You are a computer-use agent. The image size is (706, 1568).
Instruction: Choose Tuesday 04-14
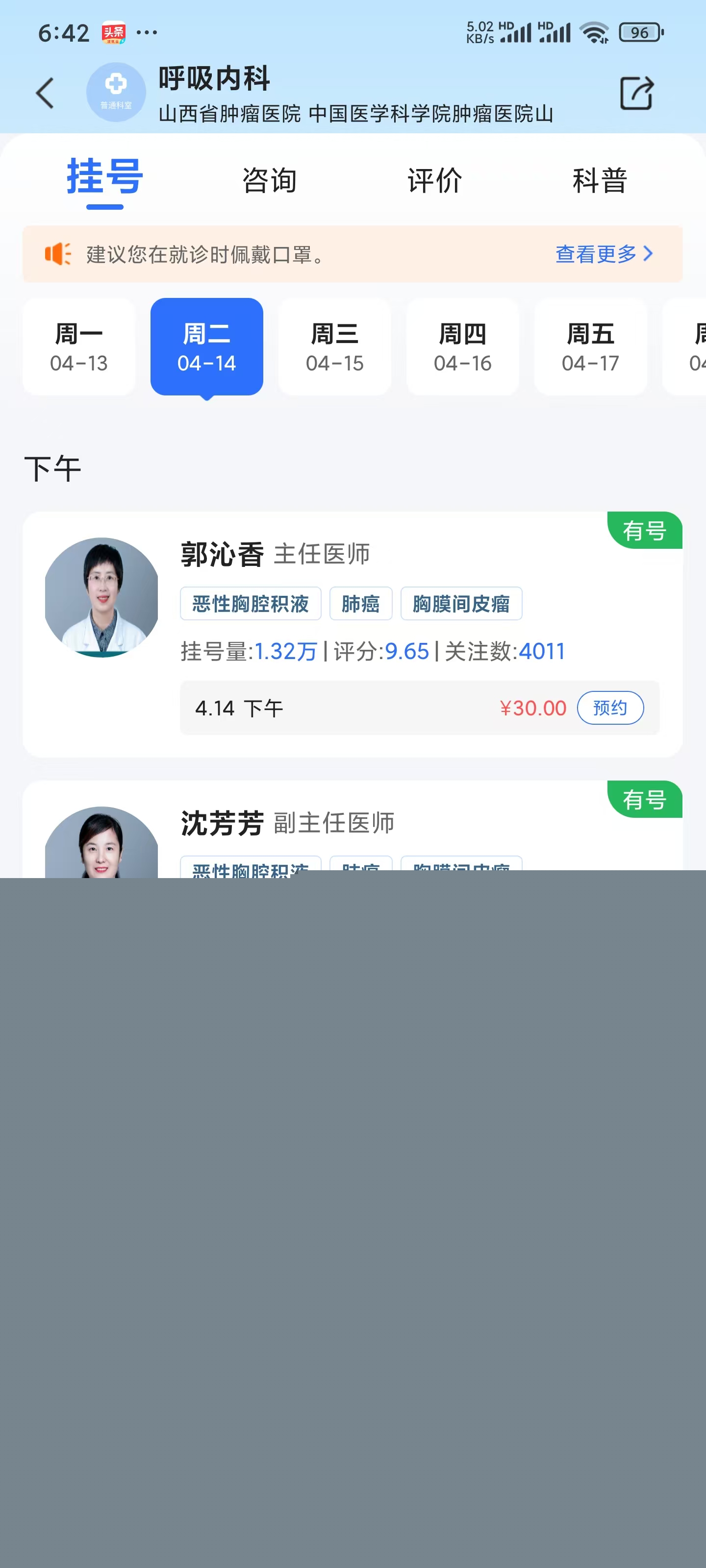[206, 347]
